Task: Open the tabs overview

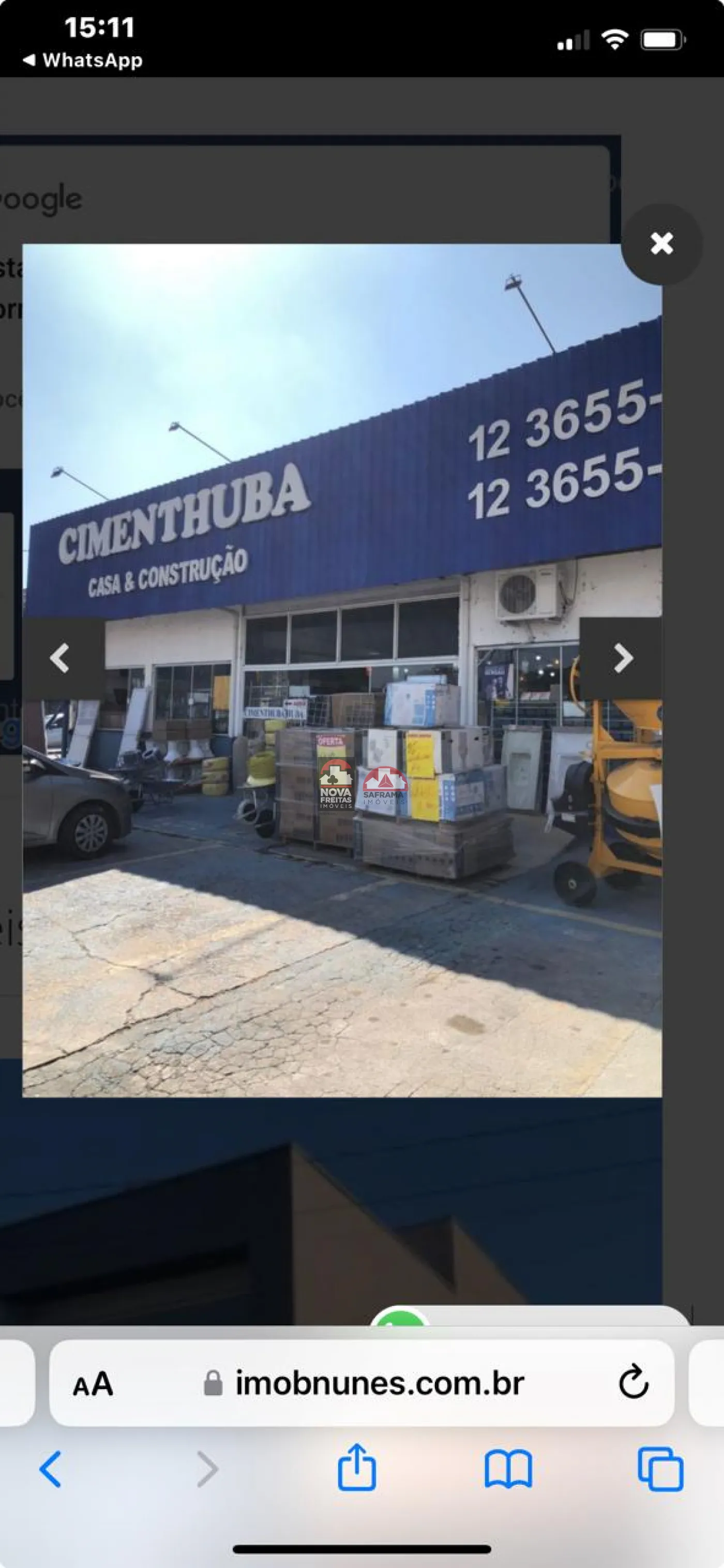Action: pyautogui.click(x=661, y=1469)
